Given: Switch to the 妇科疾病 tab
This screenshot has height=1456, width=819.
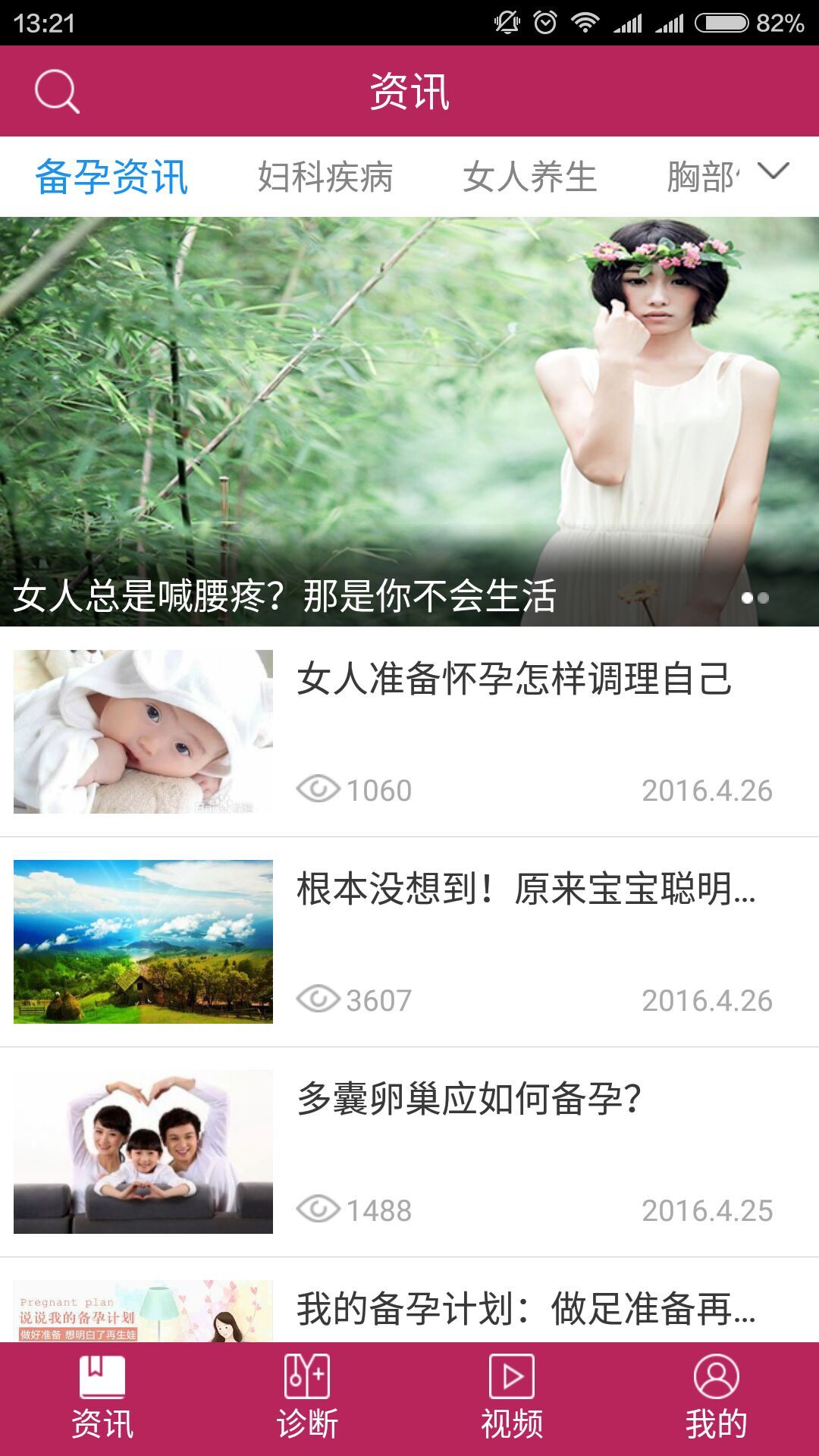Looking at the screenshot, I should pyautogui.click(x=325, y=177).
